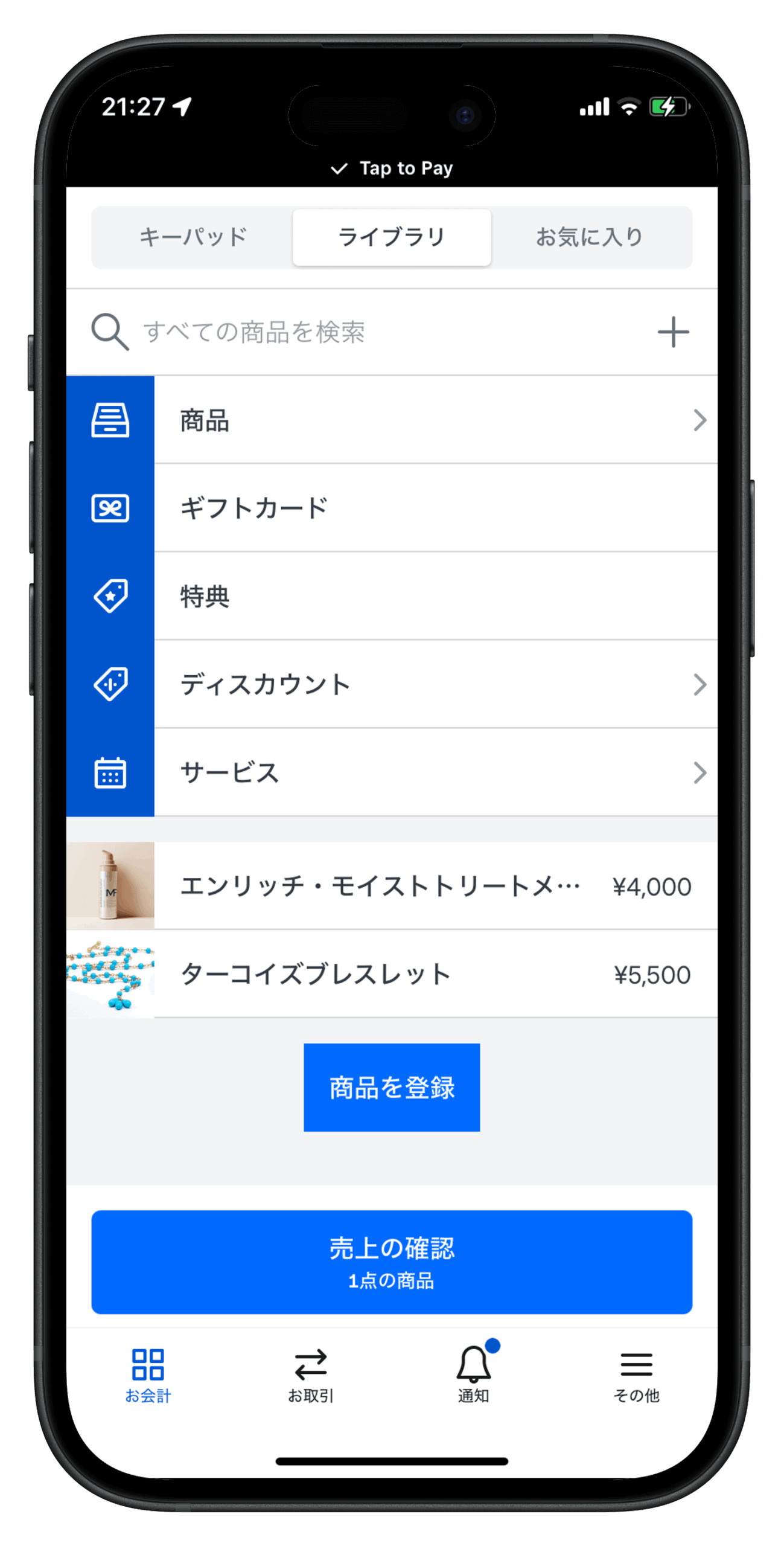This screenshot has height=1546, width=784.
Task: Open the サービス row
Action: [x=435, y=772]
